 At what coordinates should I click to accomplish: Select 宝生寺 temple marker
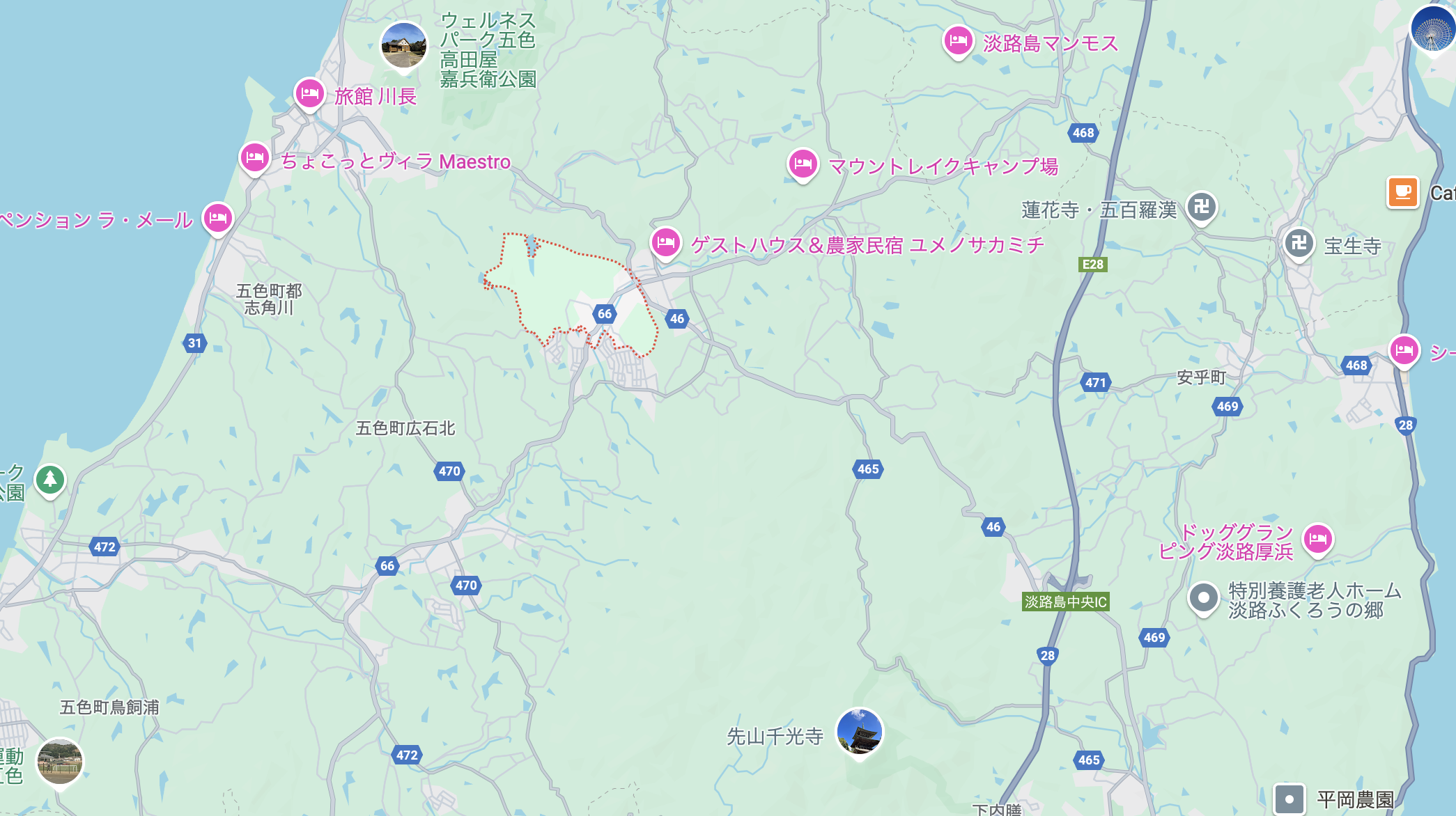tap(1299, 244)
